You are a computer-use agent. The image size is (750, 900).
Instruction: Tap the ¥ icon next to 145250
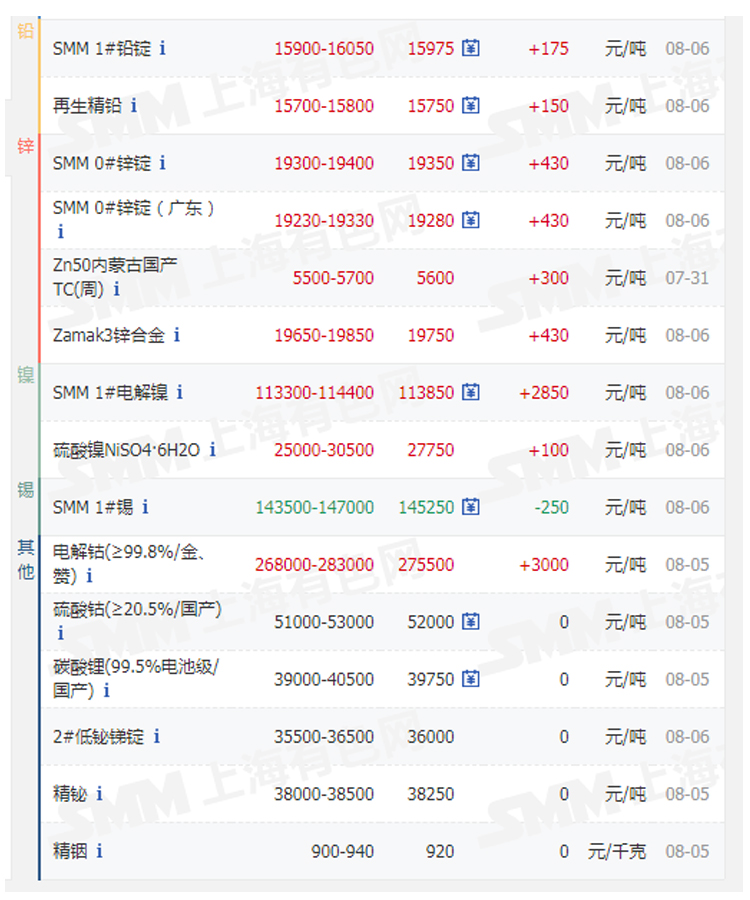coord(471,508)
